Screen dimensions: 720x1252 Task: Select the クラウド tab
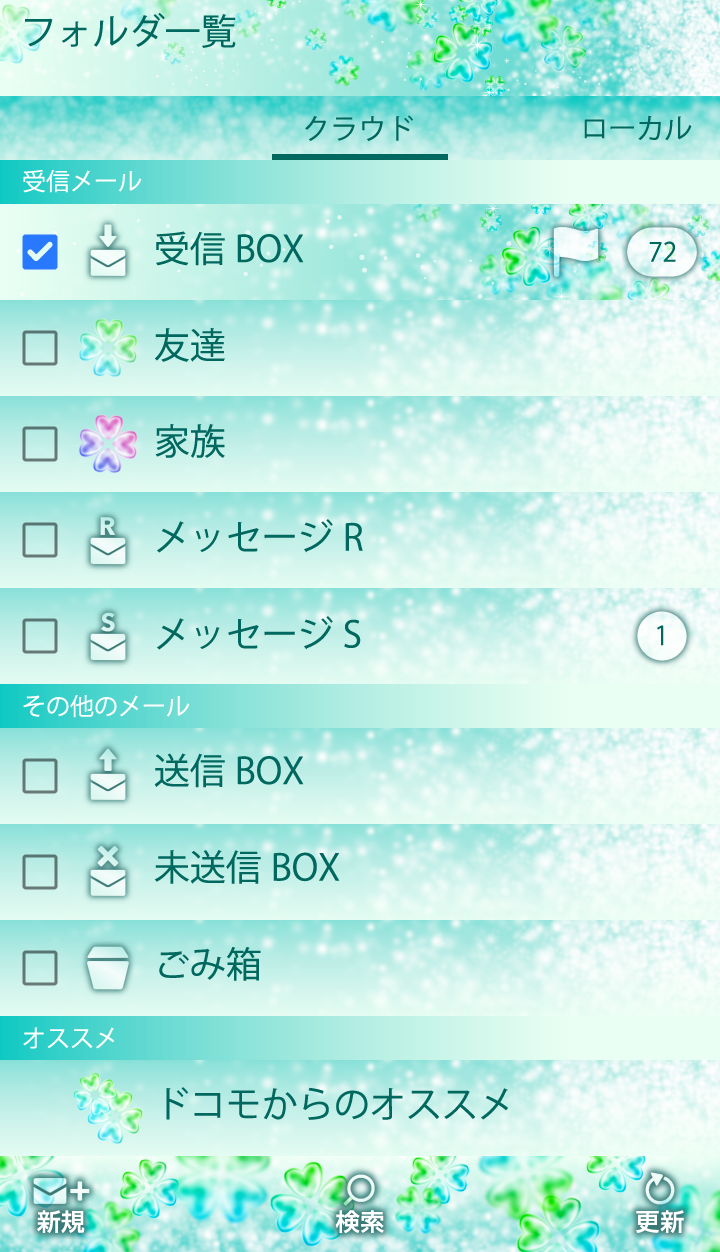click(359, 128)
